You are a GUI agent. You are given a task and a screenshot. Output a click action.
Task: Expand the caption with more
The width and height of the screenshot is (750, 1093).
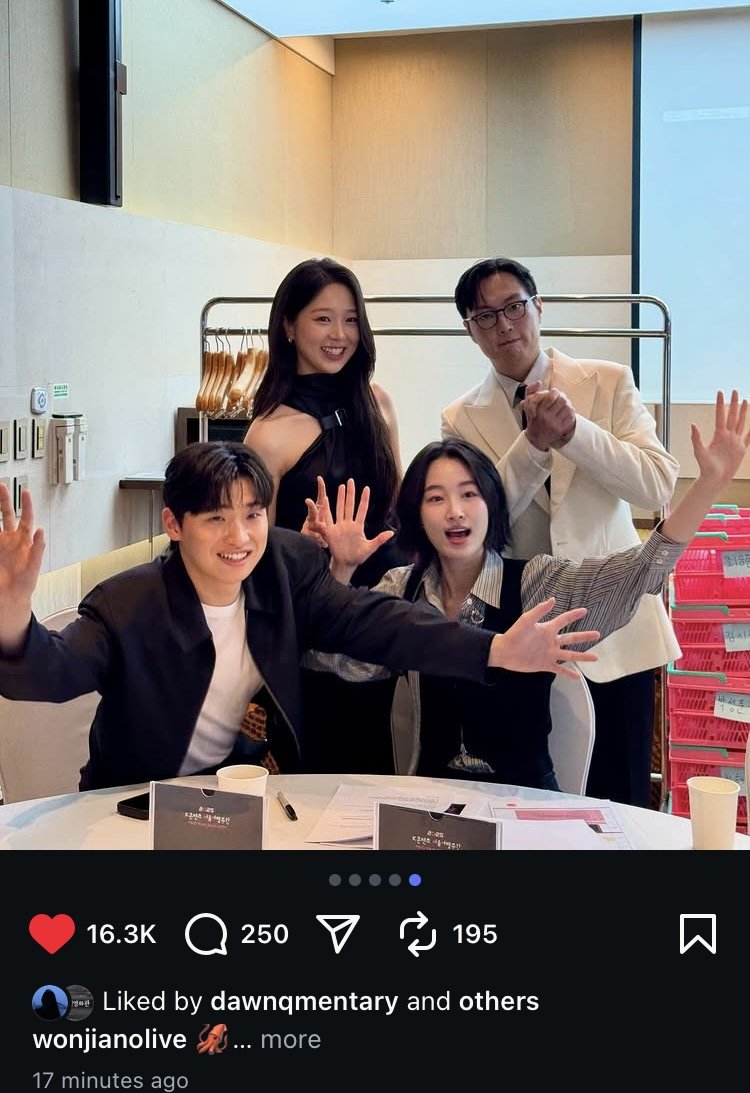pos(290,1039)
